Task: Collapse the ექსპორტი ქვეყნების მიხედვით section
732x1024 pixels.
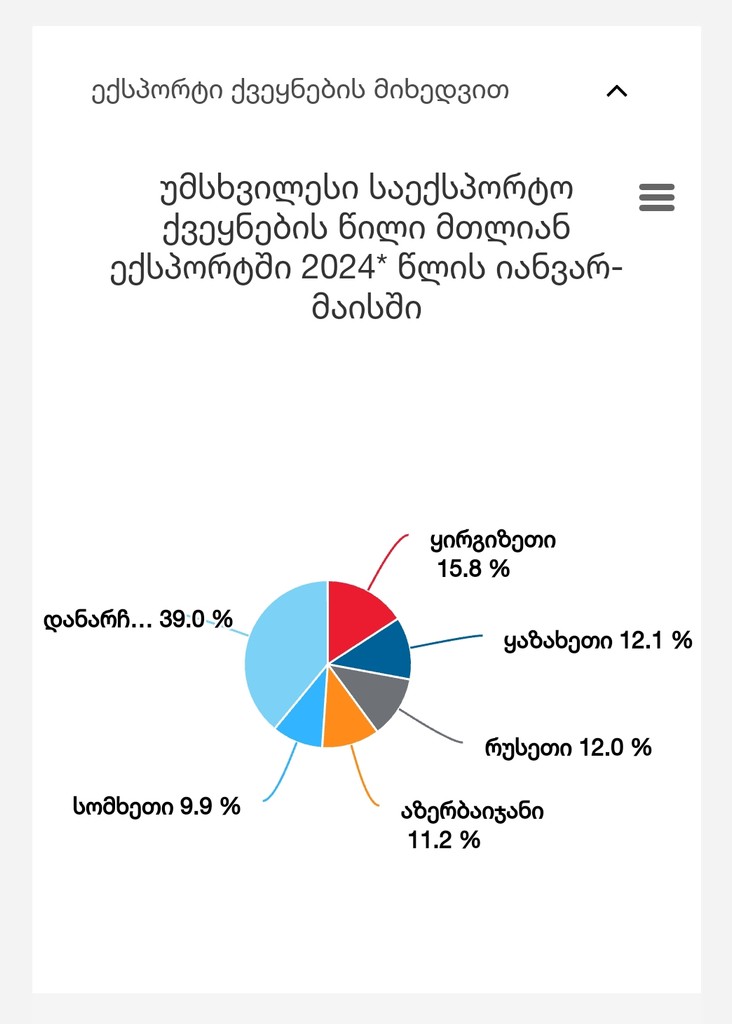Action: (617, 91)
